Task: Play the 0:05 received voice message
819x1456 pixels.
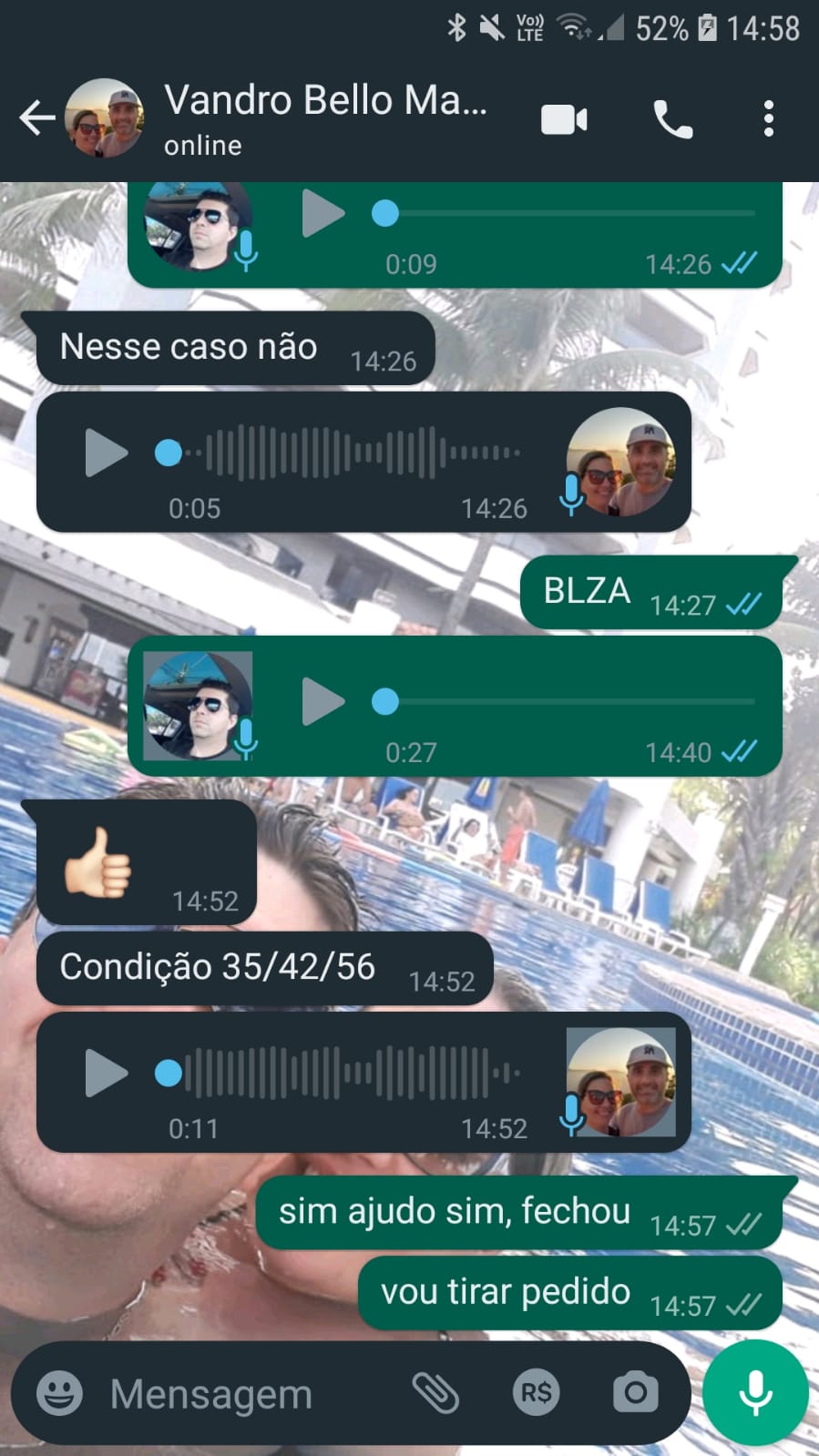Action: 106,453
